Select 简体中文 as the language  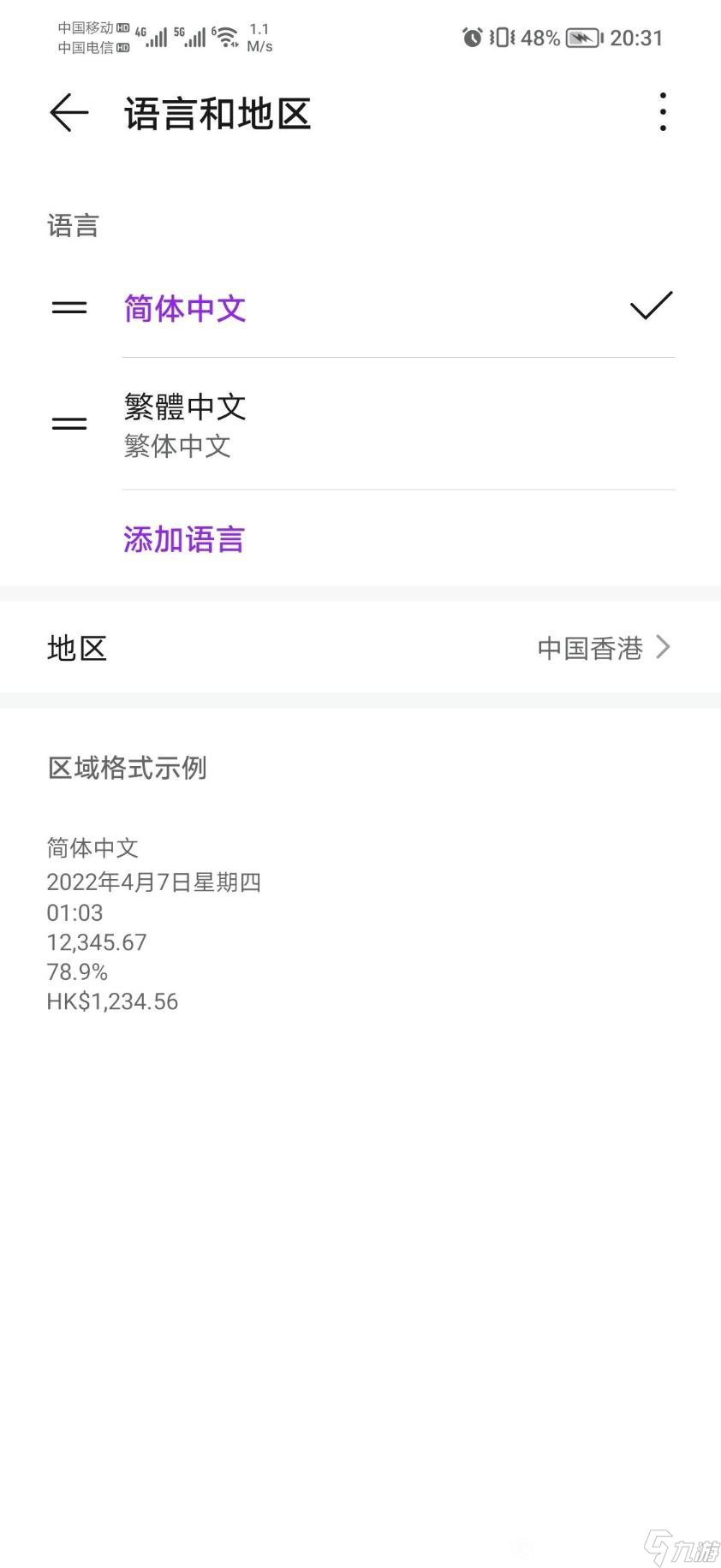(185, 309)
